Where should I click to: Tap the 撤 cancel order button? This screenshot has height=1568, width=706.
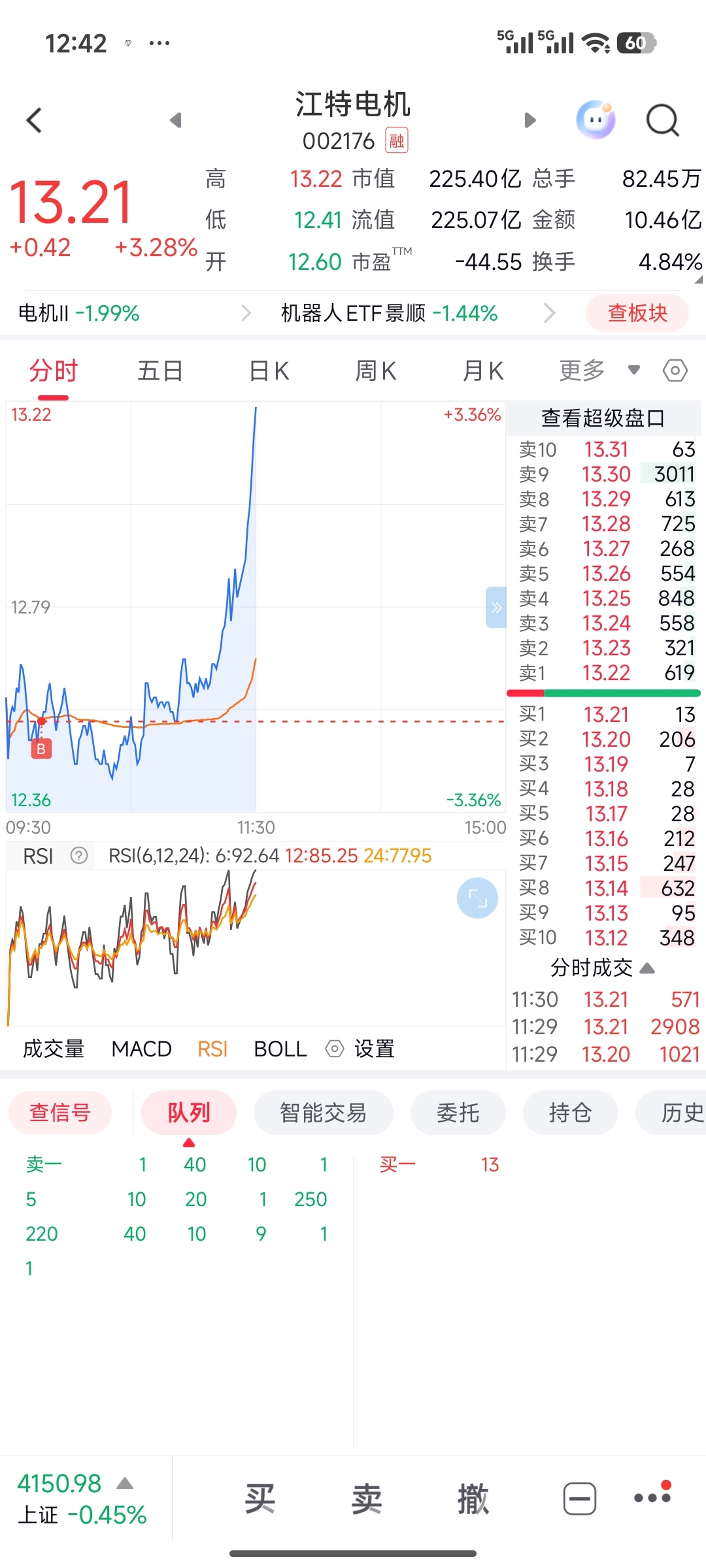(473, 1498)
